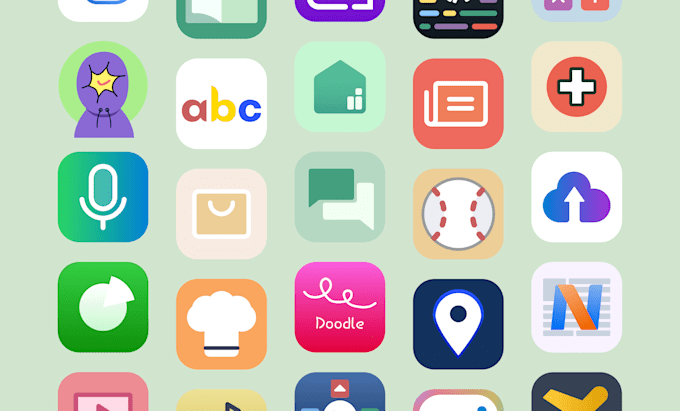The image size is (680, 411).
Task: Open the cloud upload app
Action: point(576,197)
